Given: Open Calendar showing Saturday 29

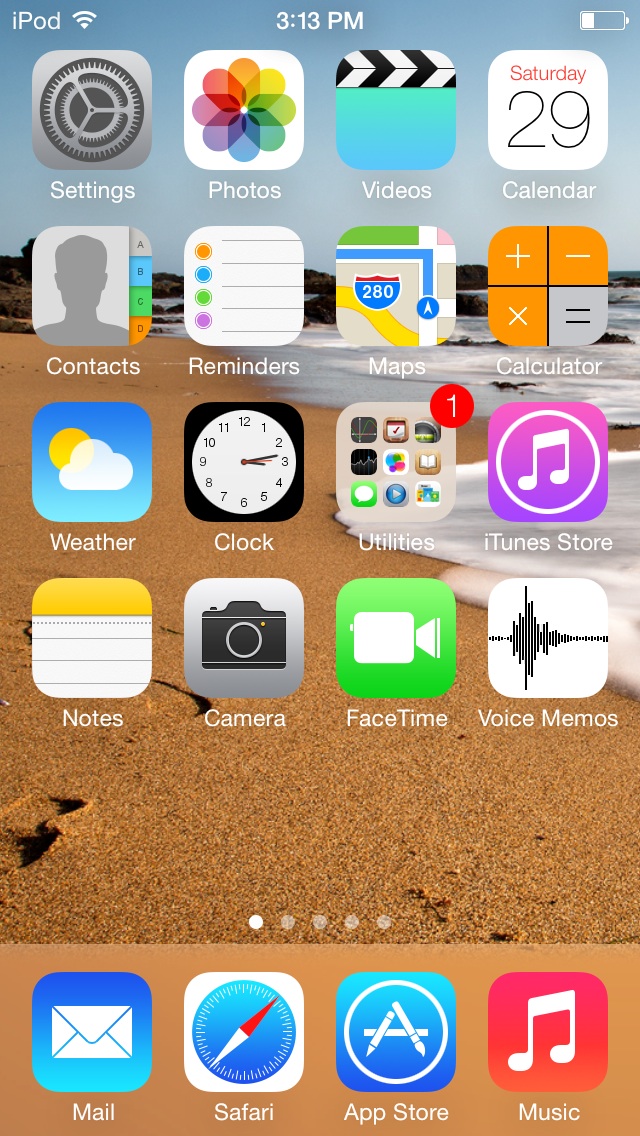Looking at the screenshot, I should click(548, 110).
